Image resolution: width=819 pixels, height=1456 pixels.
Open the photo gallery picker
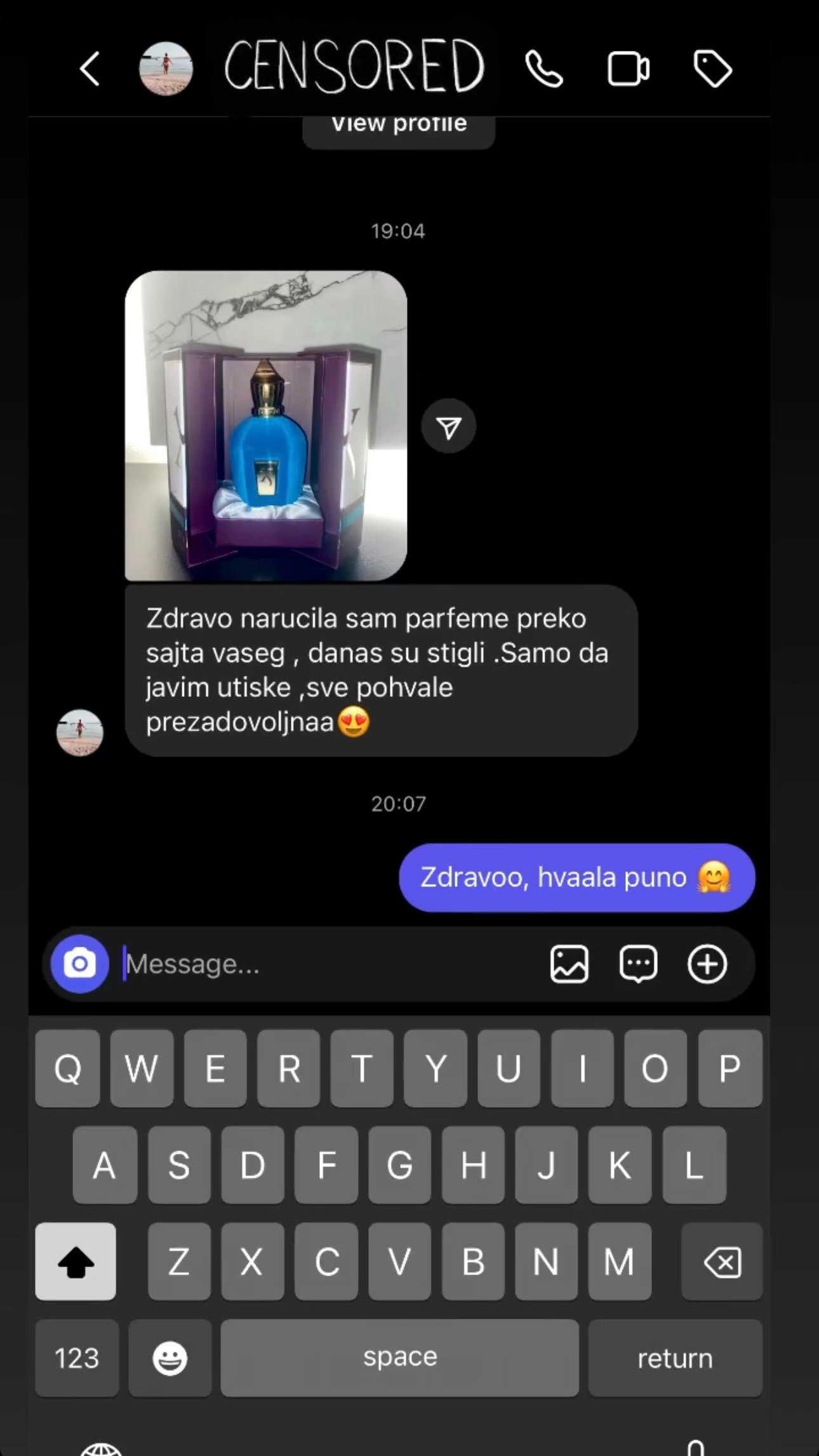tap(569, 964)
